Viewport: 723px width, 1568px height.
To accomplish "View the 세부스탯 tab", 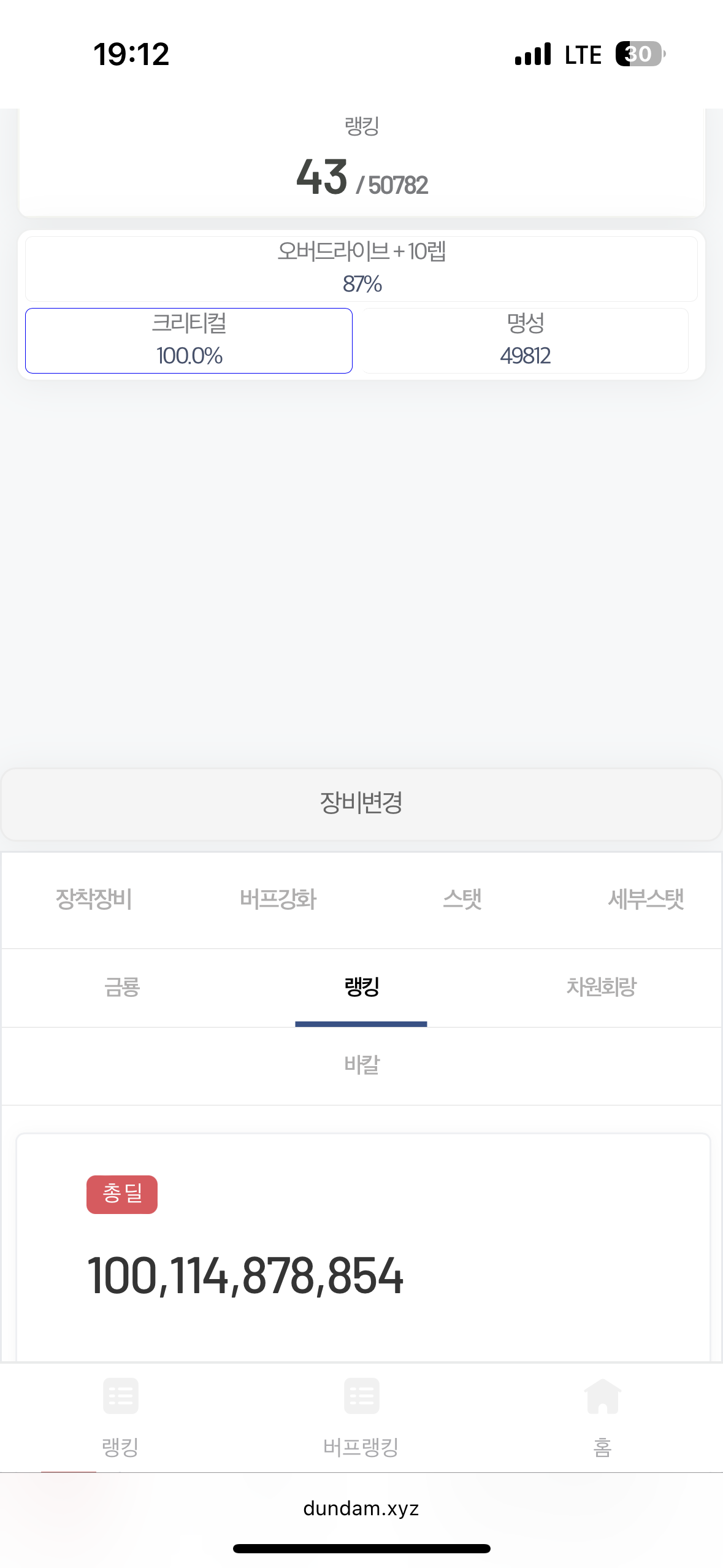I will (x=645, y=899).
